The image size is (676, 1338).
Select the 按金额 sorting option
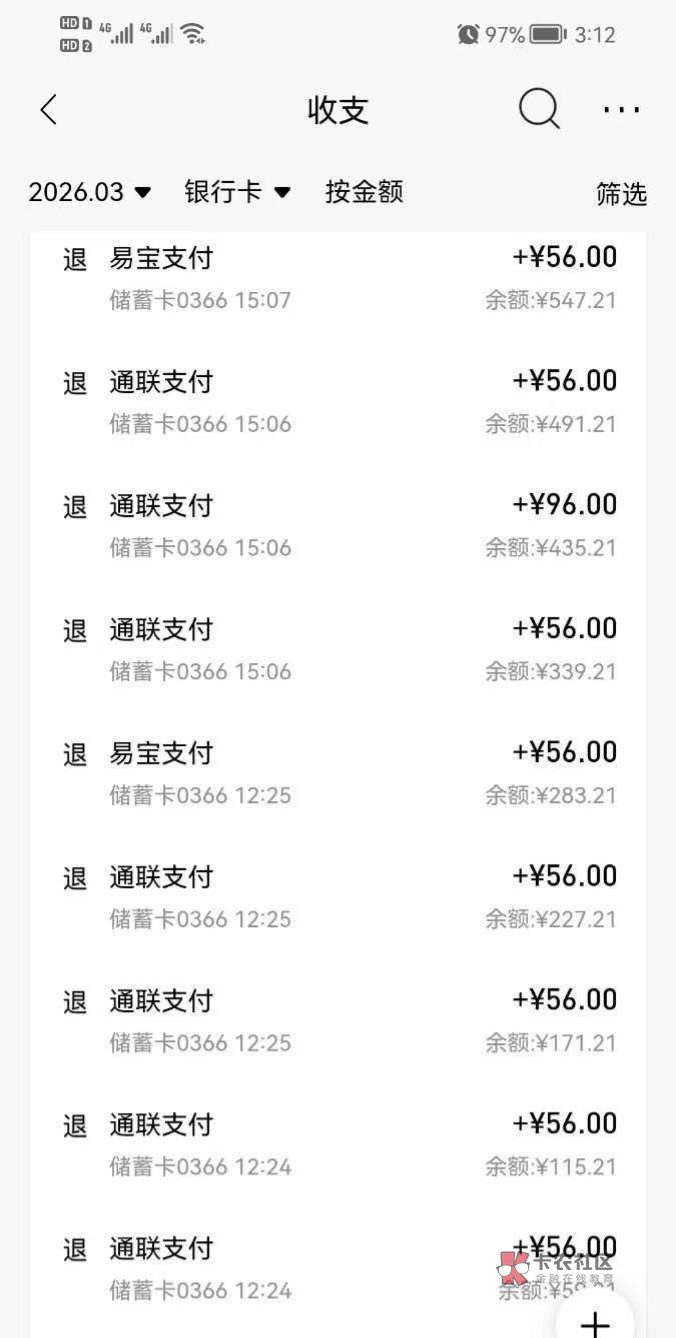364,192
